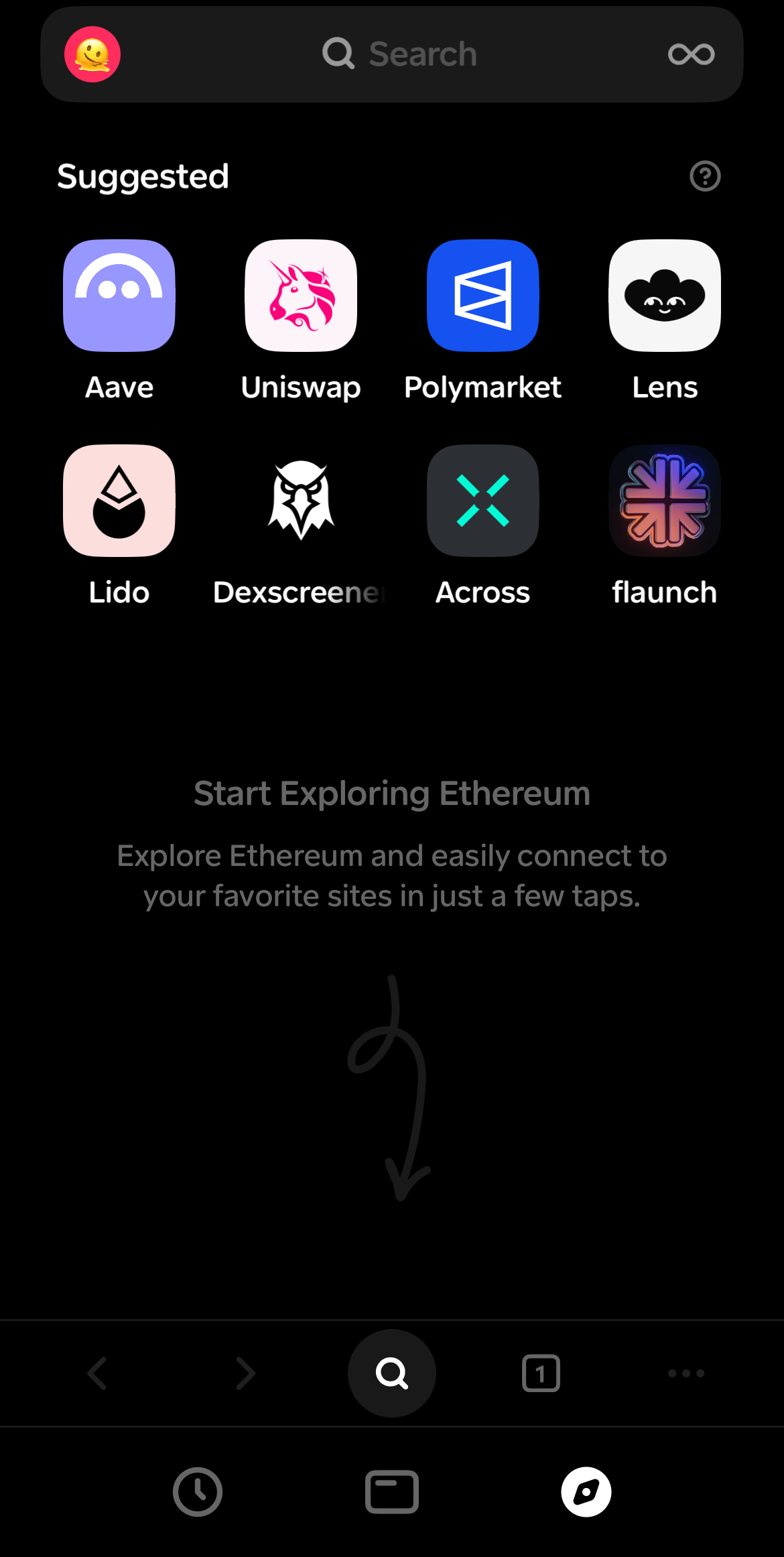Viewport: 784px width, 1557px height.
Task: Open the Lens app tile
Action: pyautogui.click(x=665, y=296)
